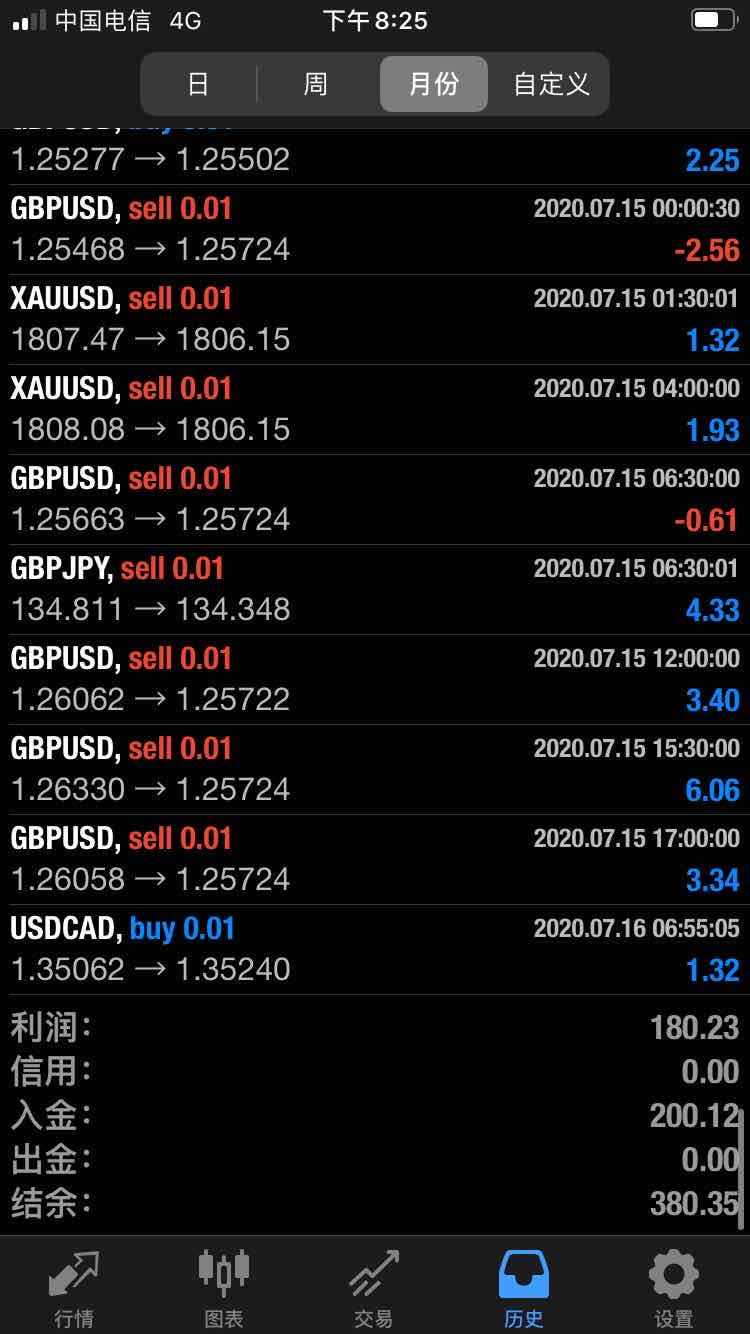Viewport: 750px width, 1334px height.
Task: Open the GBPUSD sell trade at 17:00:00
Action: click(375, 859)
